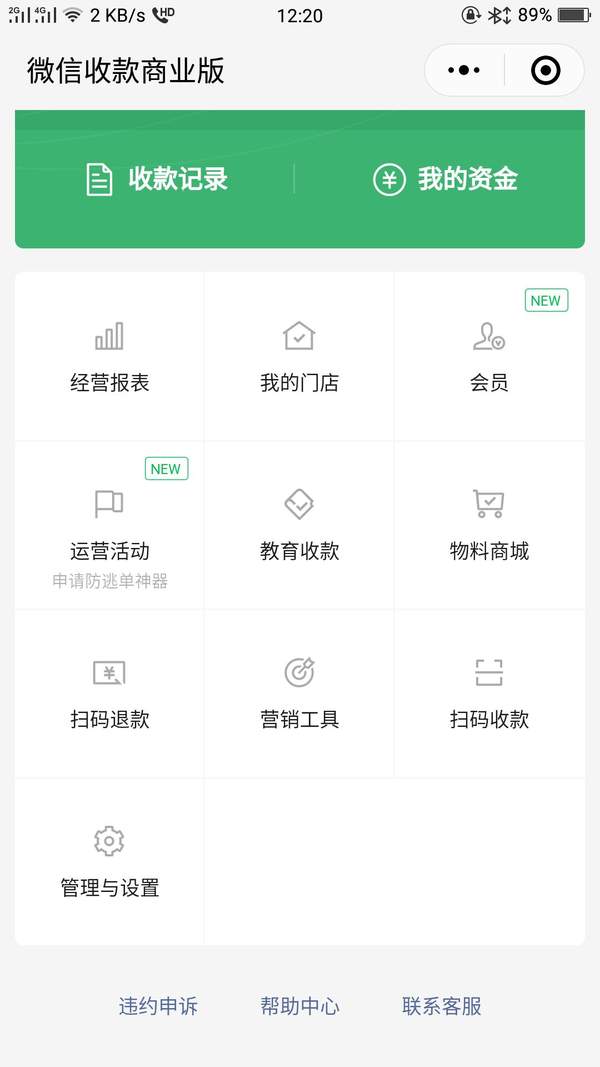
Task: Open 营销工具 marketing tools
Action: [299, 693]
